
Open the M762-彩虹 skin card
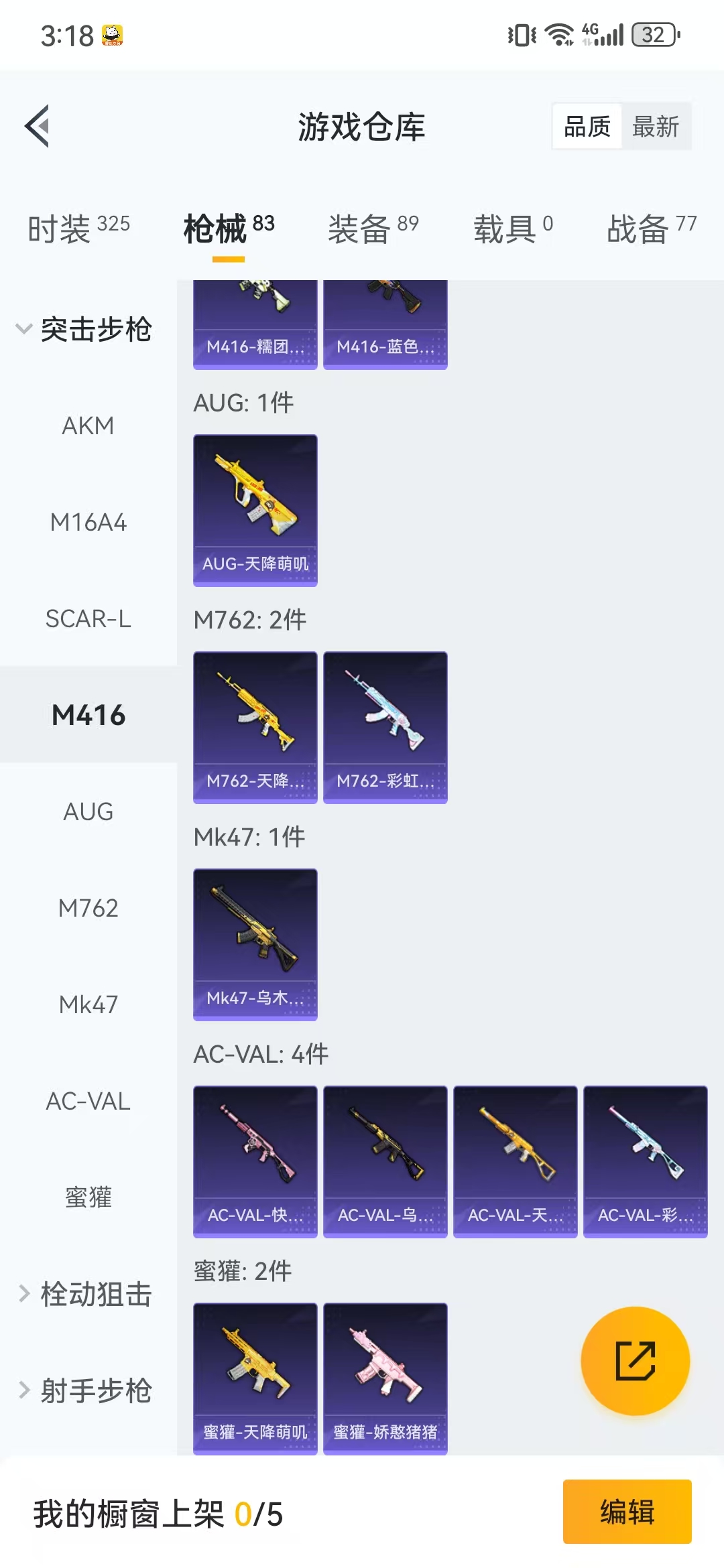(x=385, y=728)
